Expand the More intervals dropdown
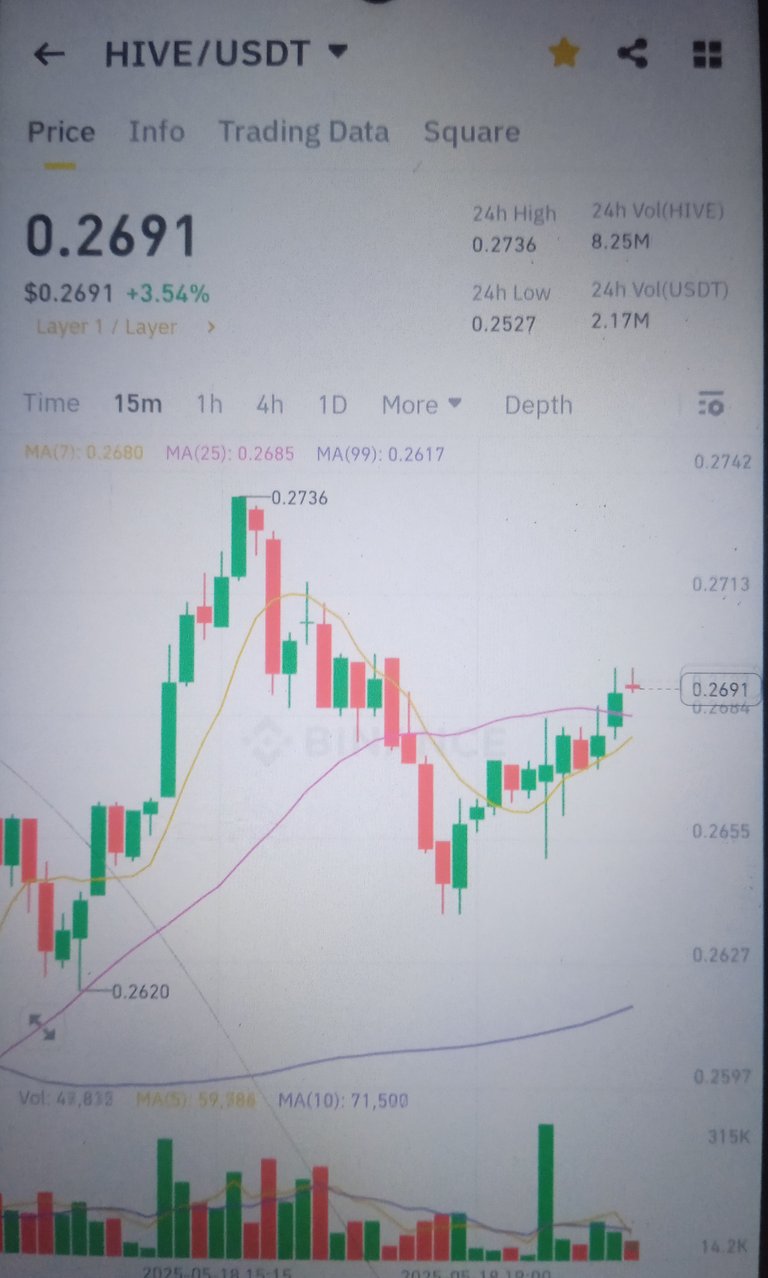 pyautogui.click(x=421, y=405)
